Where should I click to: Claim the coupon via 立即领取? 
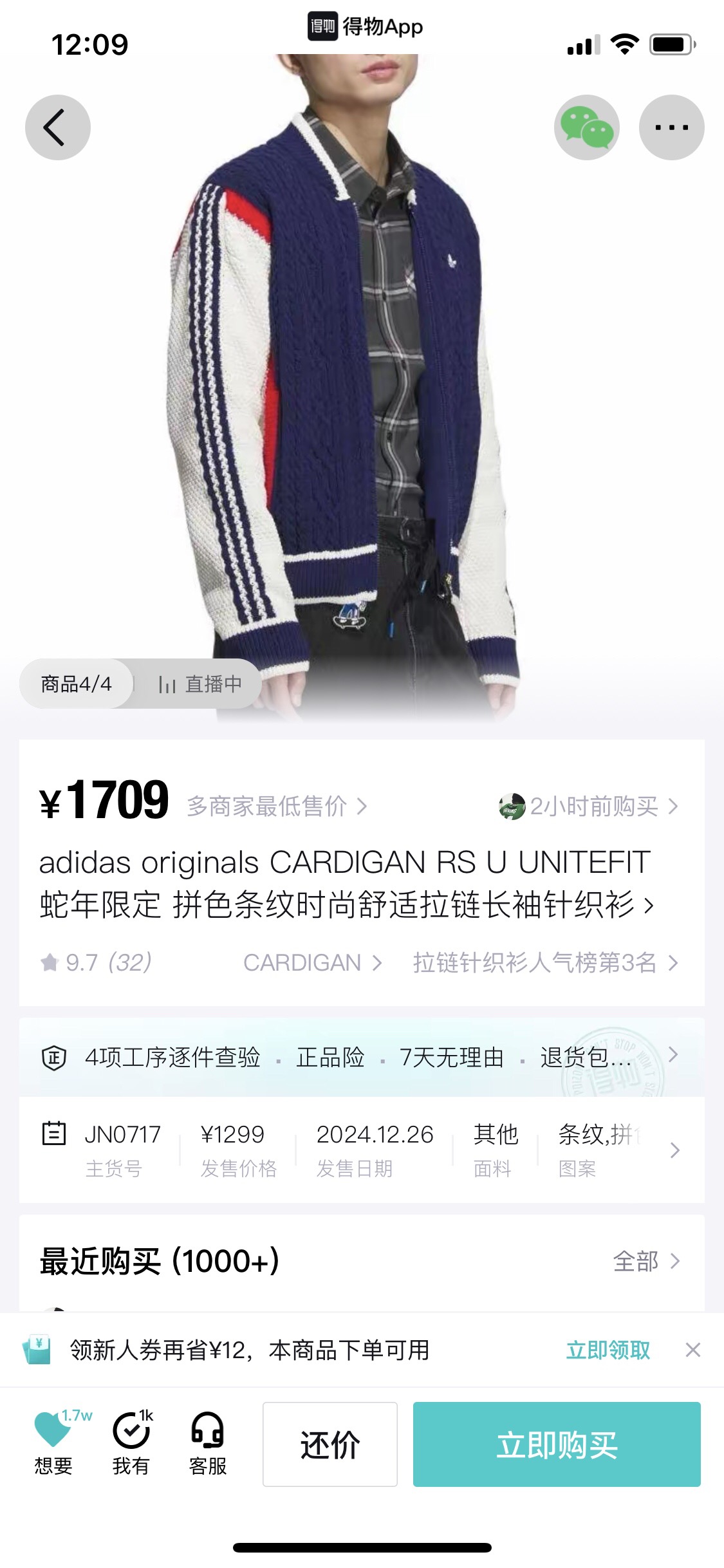pos(608,1350)
